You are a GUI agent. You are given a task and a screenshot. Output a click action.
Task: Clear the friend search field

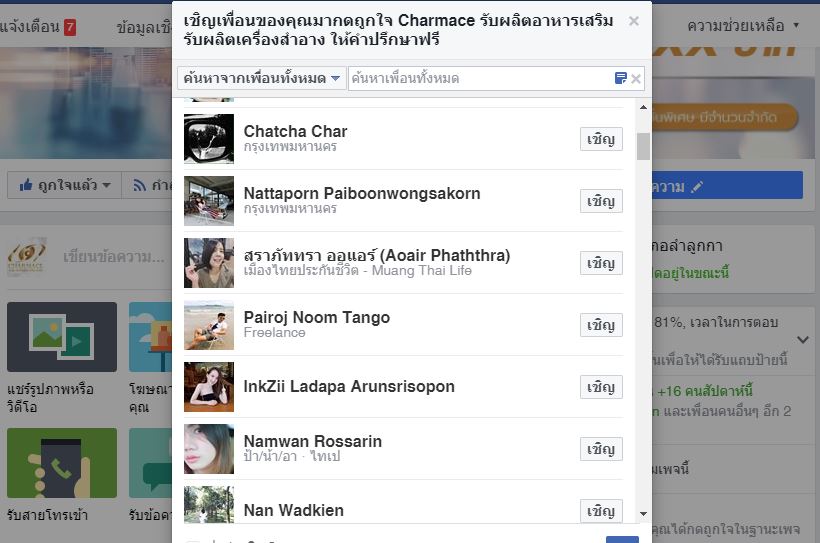pyautogui.click(x=636, y=79)
